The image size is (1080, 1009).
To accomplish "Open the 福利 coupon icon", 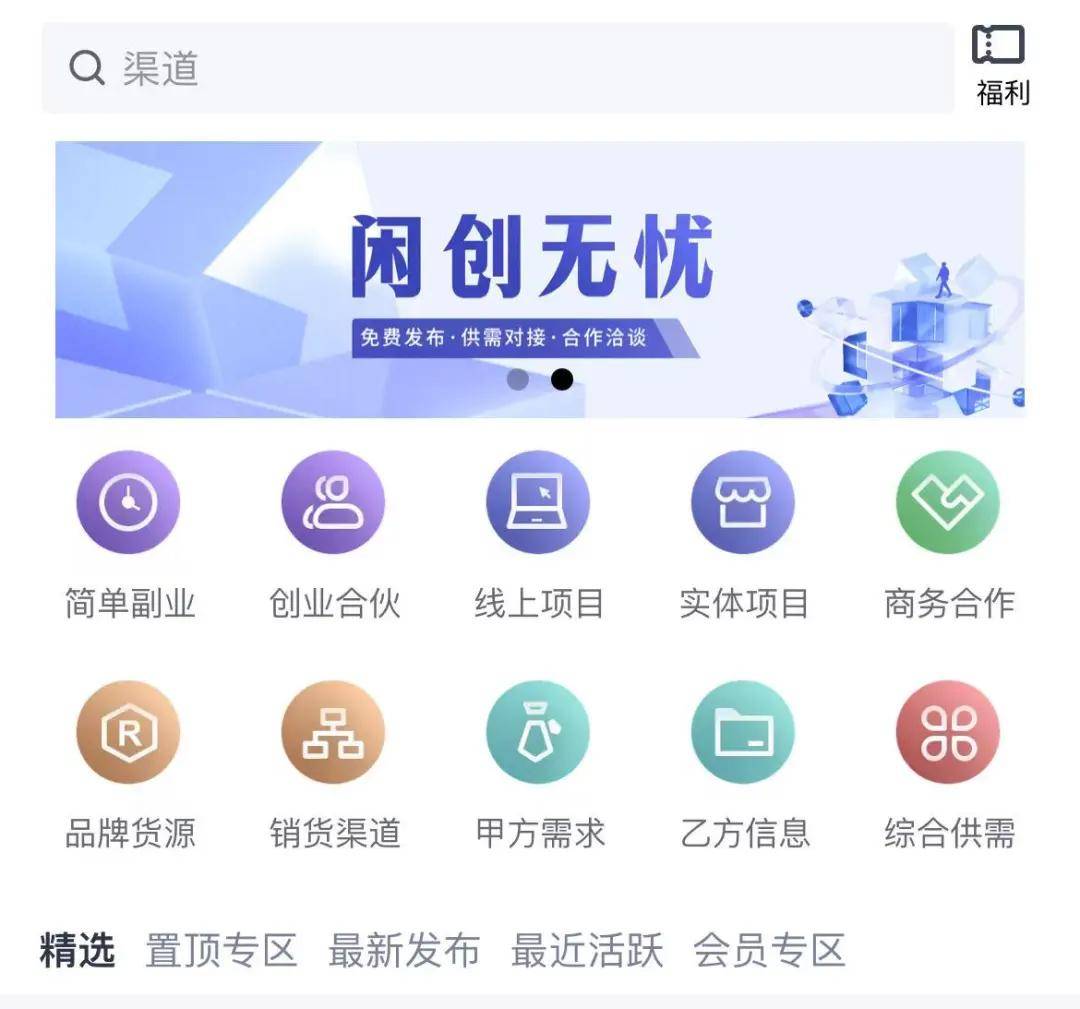I will 1000,66.
